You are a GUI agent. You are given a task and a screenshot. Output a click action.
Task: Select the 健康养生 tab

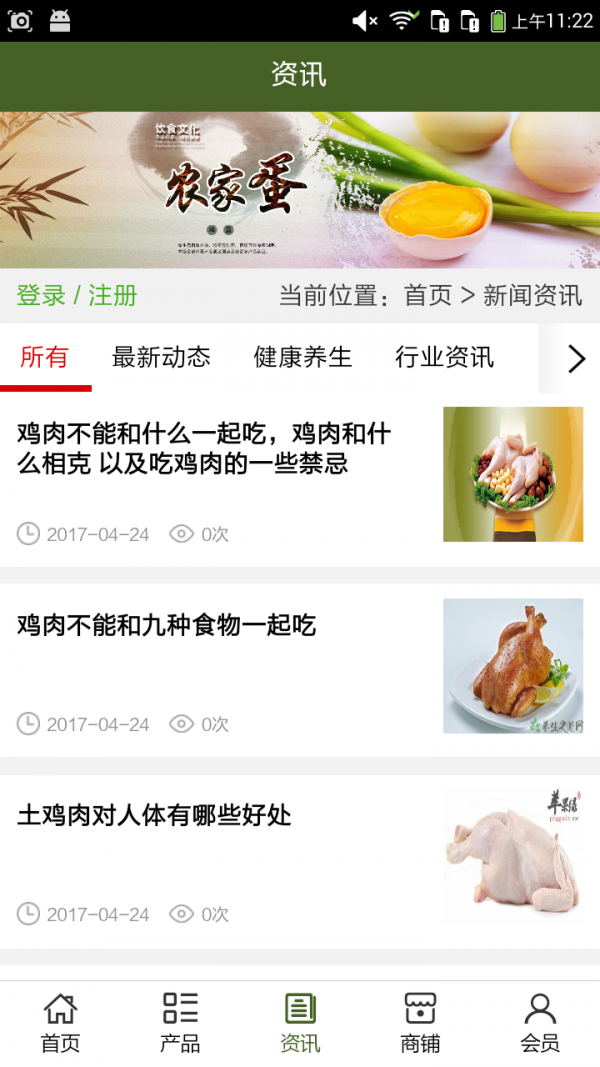tap(303, 357)
